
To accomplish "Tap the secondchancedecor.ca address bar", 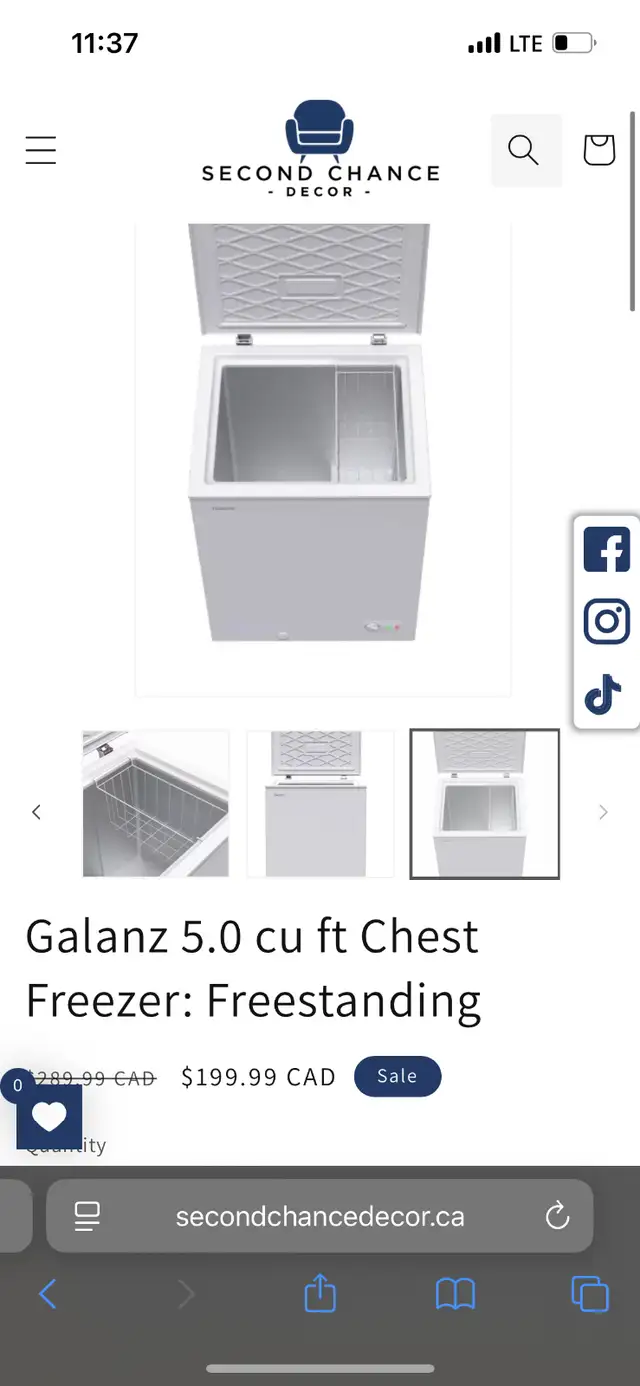I will click(320, 1216).
